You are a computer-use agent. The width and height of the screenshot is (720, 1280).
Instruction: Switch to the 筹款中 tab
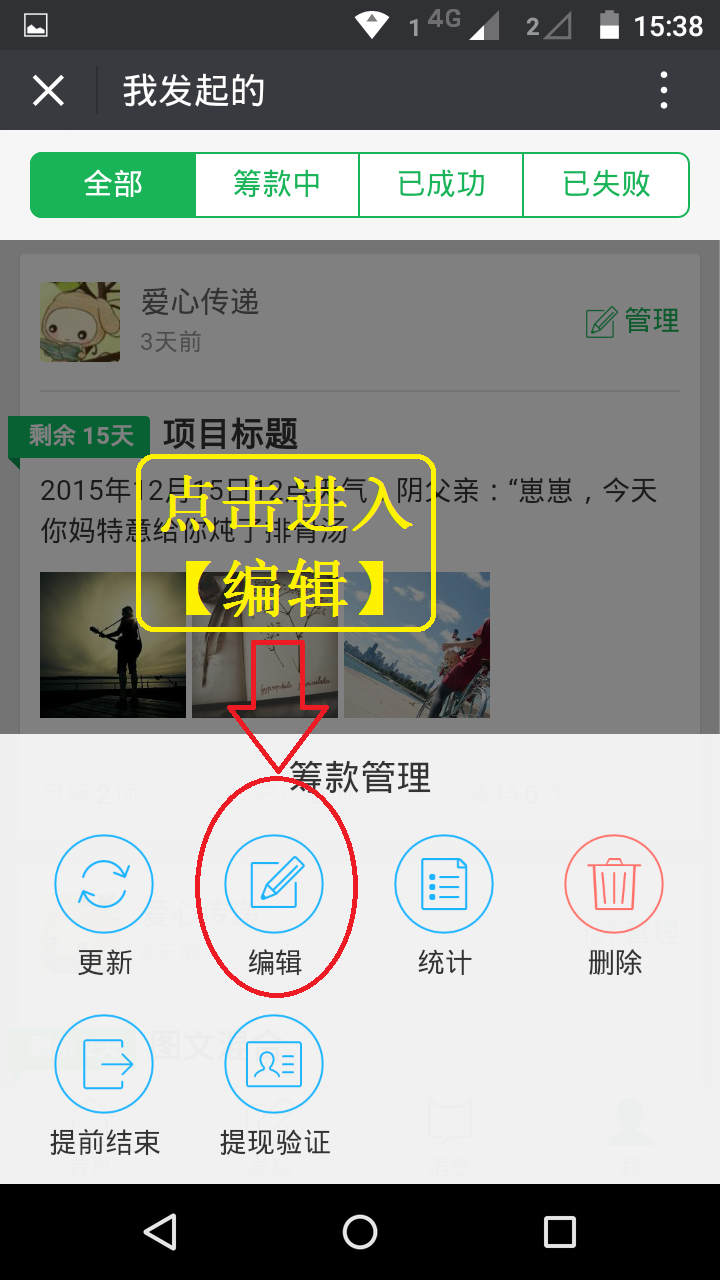pyautogui.click(x=277, y=185)
